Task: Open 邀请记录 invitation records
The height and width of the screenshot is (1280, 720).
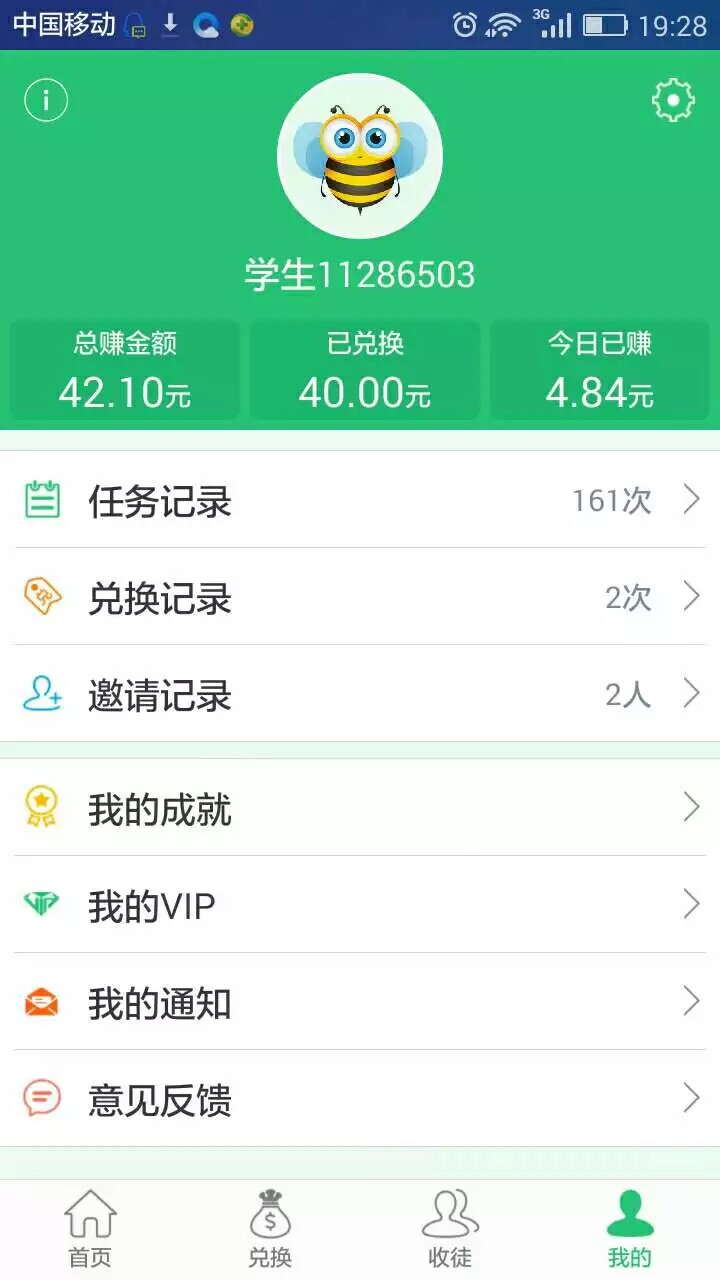Action: pyautogui.click(x=360, y=694)
